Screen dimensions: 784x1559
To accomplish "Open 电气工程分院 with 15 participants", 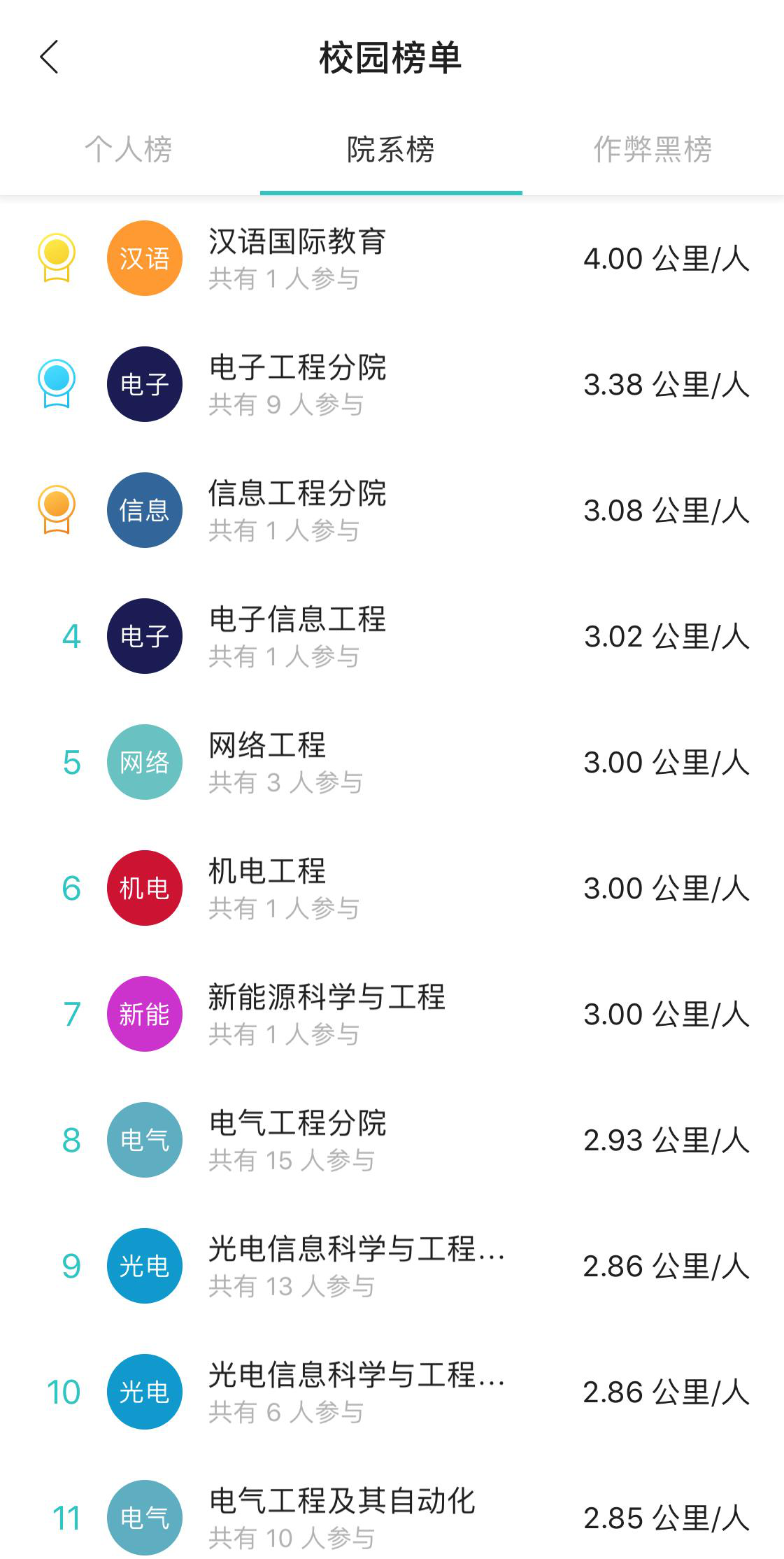I will click(x=392, y=1140).
